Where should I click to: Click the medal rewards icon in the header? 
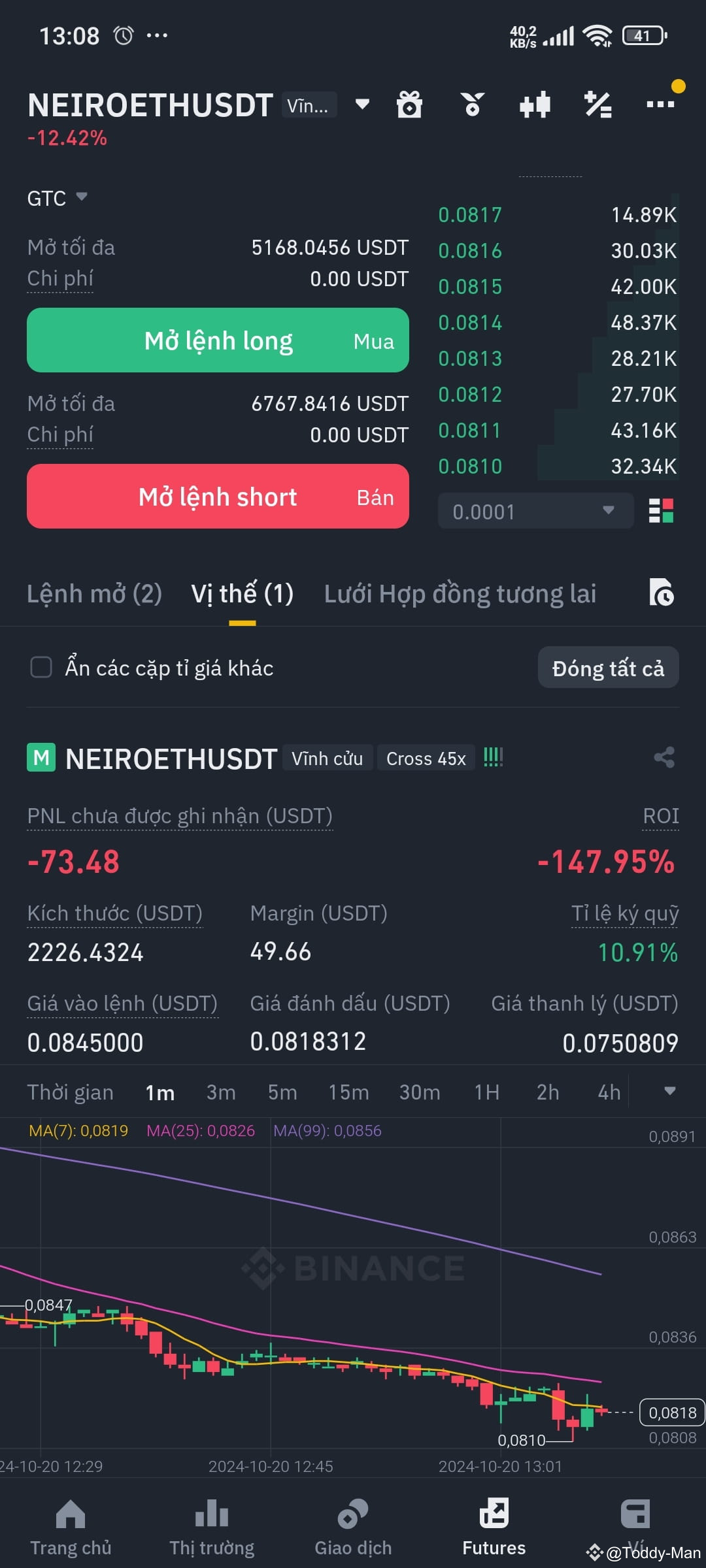471,105
